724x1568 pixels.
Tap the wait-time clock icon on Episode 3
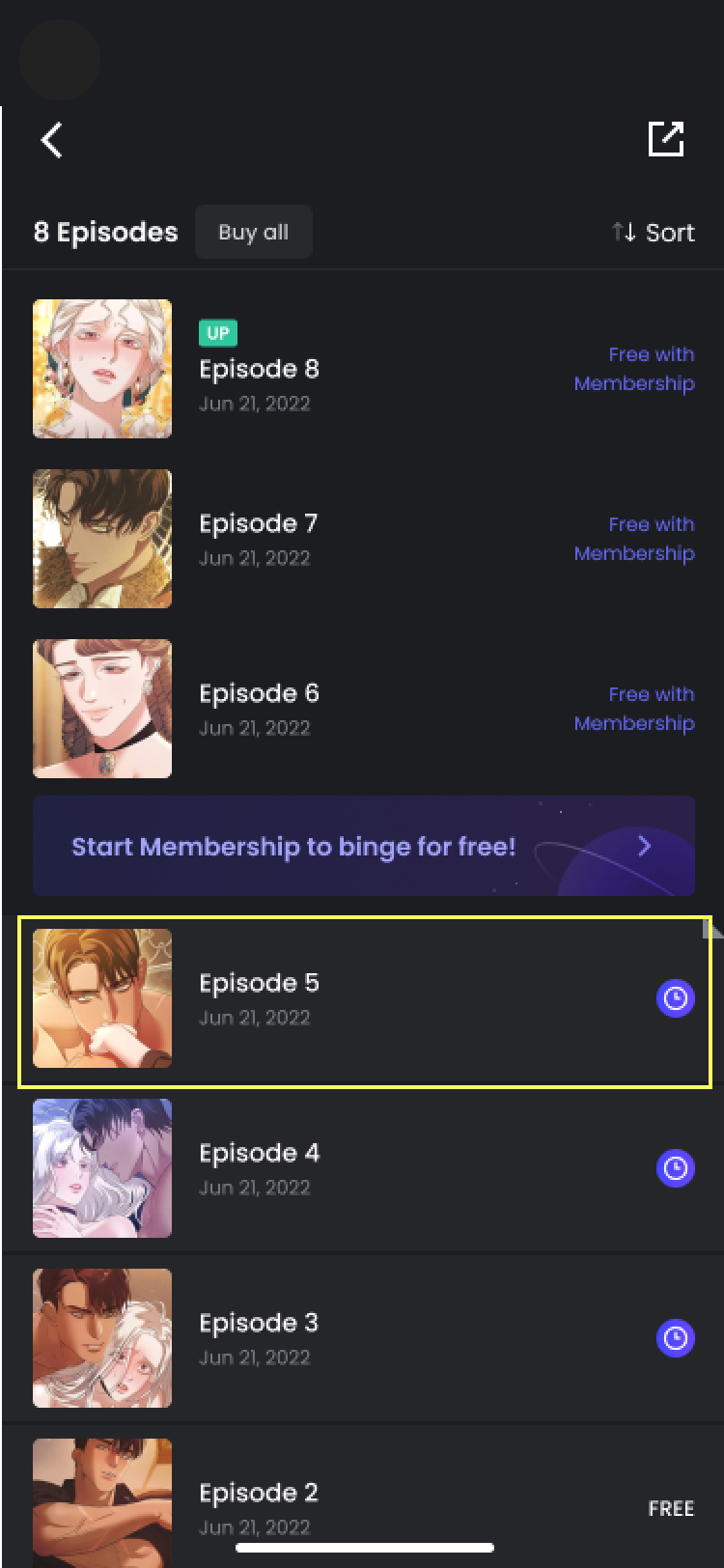coord(675,1338)
